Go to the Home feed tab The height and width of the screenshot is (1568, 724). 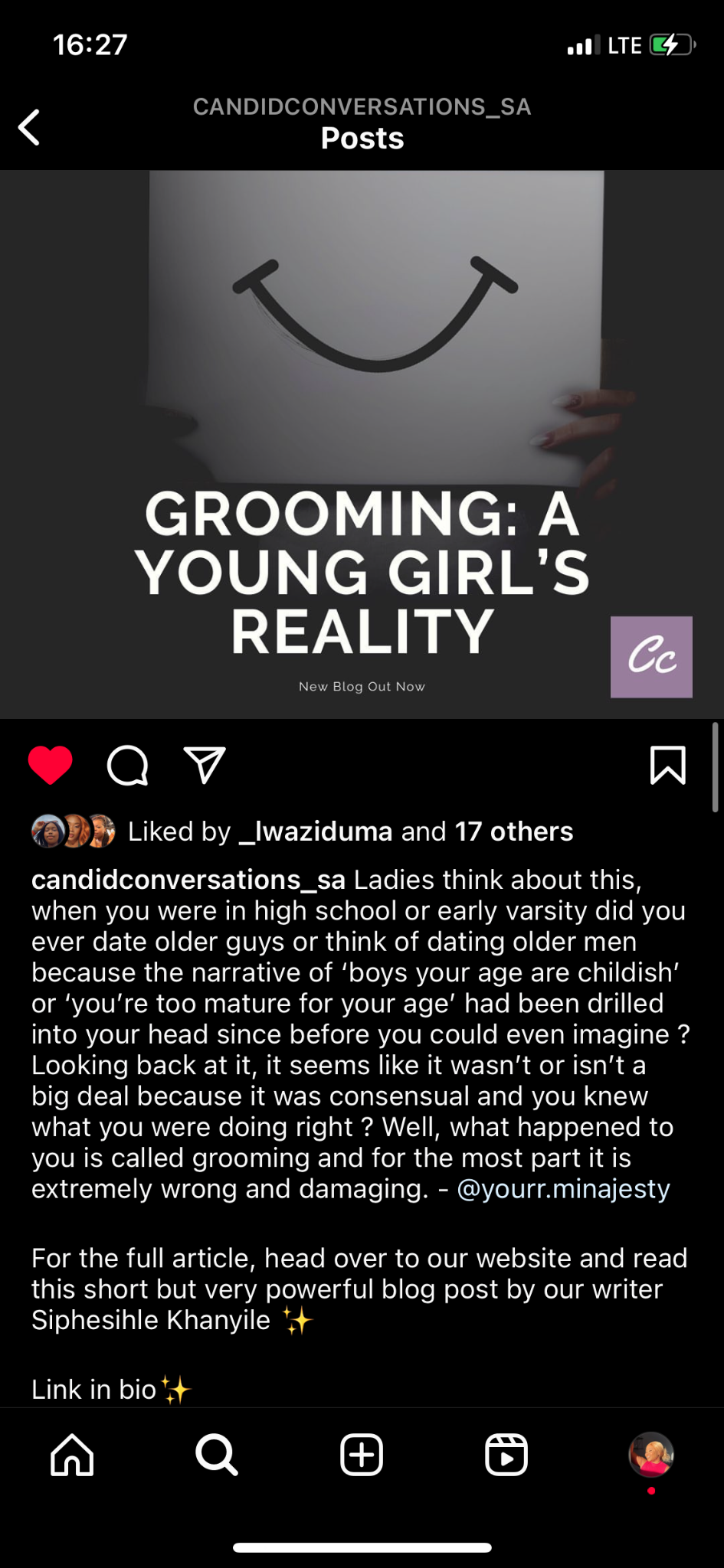[72, 1455]
